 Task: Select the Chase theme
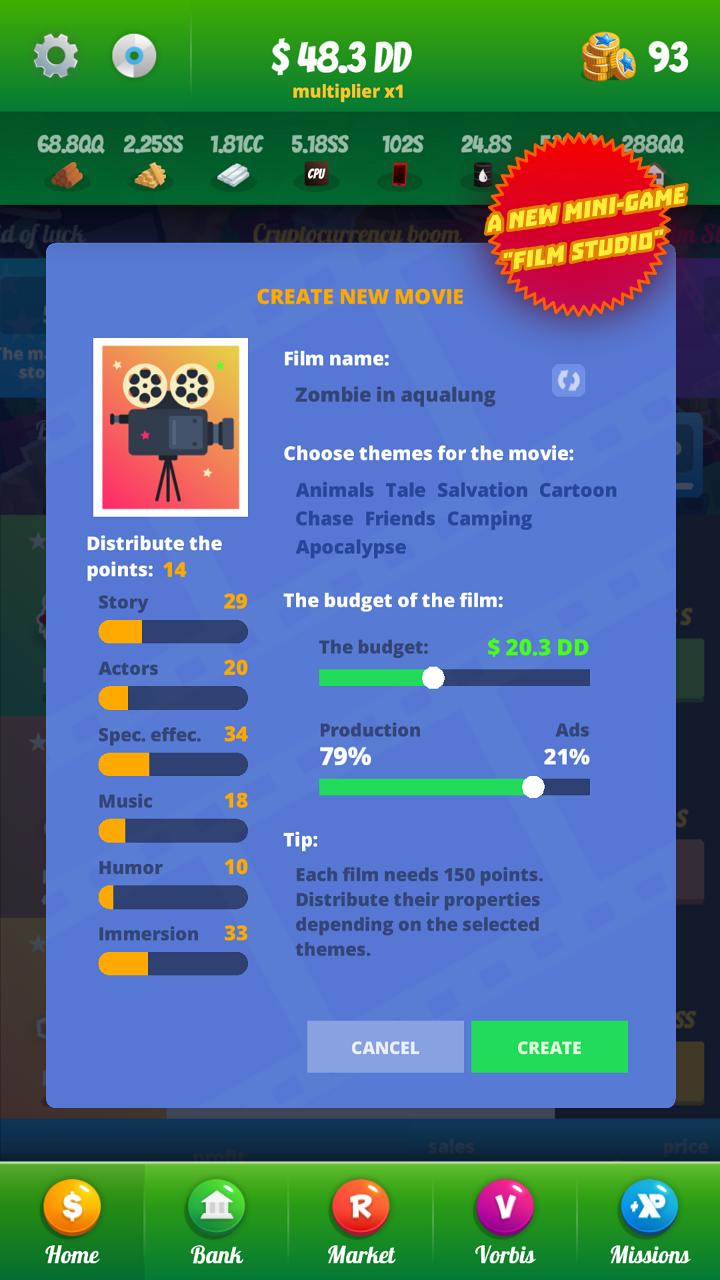point(324,519)
